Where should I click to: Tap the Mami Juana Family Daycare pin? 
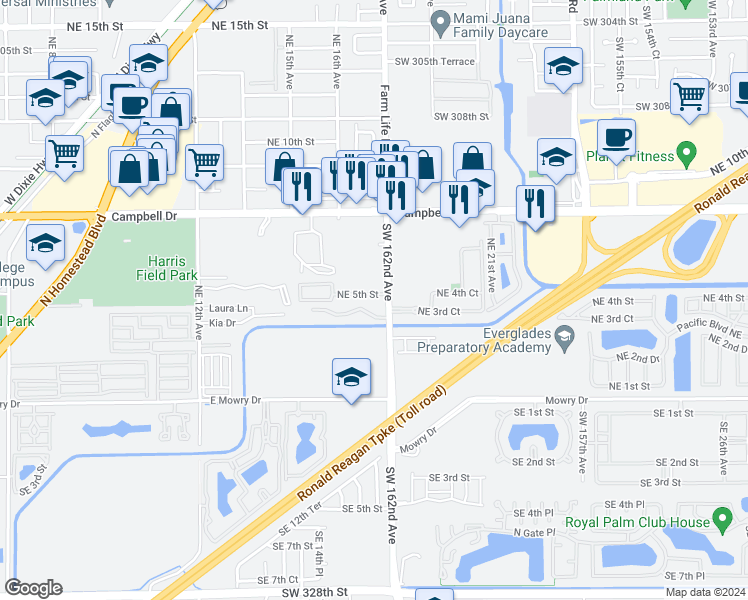440,25
